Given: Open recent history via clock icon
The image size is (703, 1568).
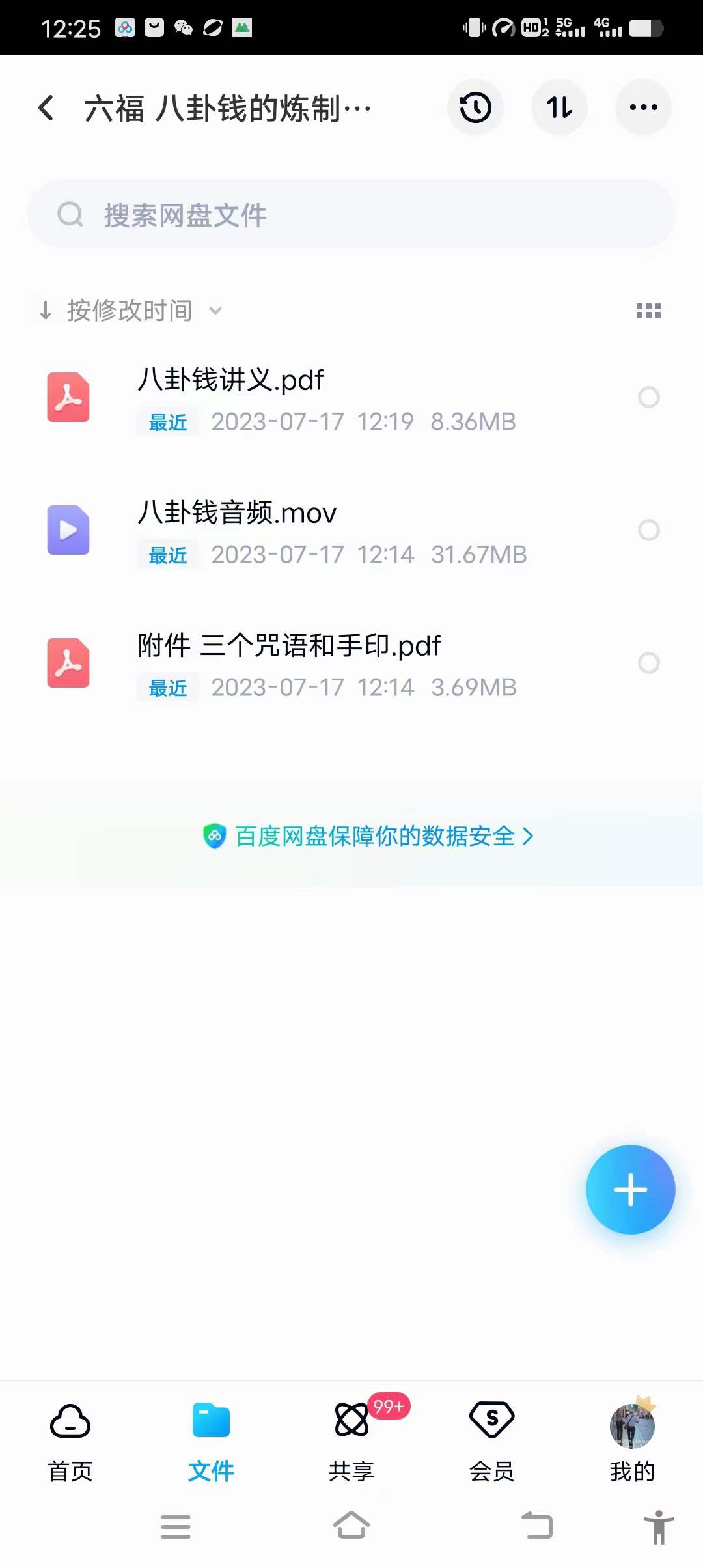Looking at the screenshot, I should [475, 107].
